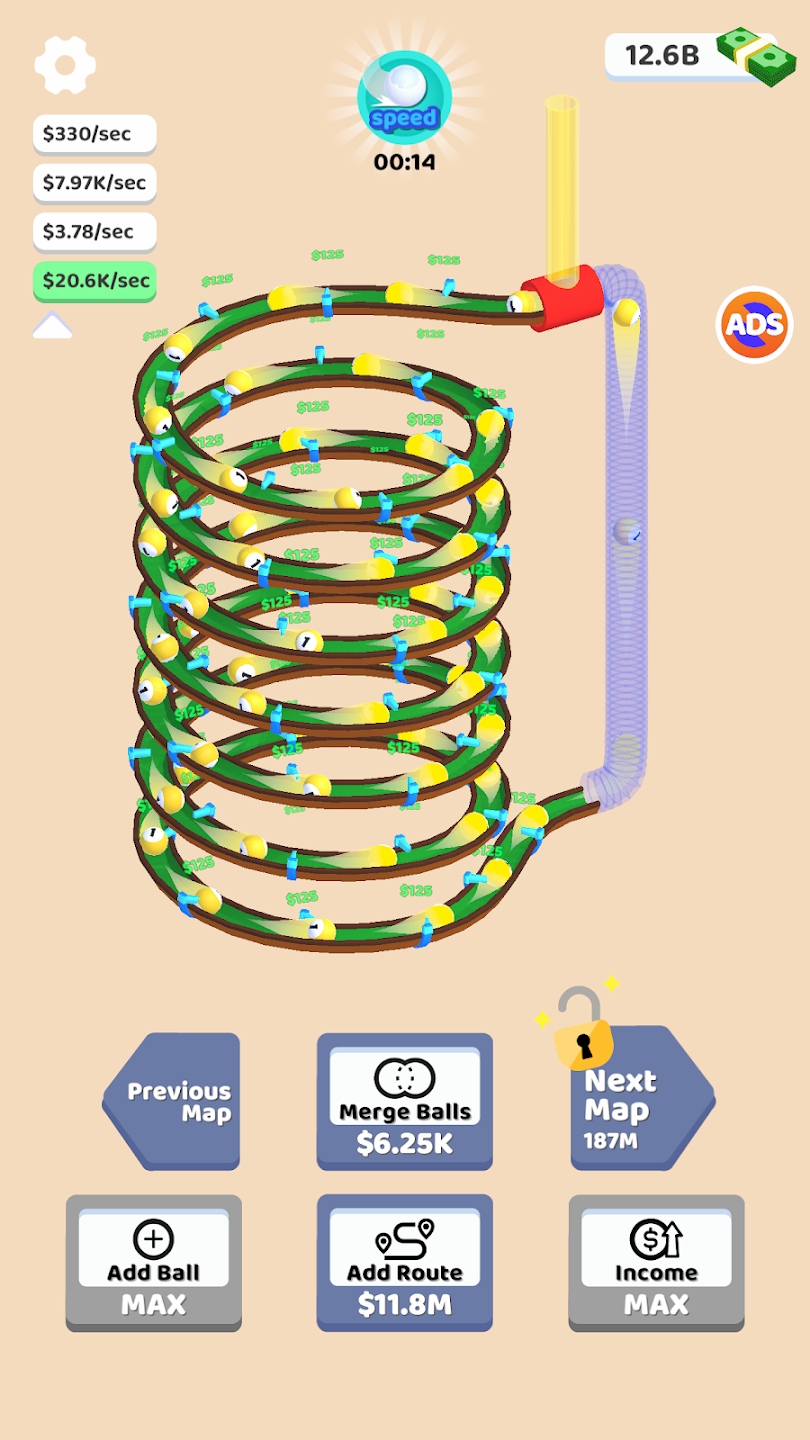The image size is (810, 1440).
Task: Go to Previous Map
Action: coord(173,1102)
